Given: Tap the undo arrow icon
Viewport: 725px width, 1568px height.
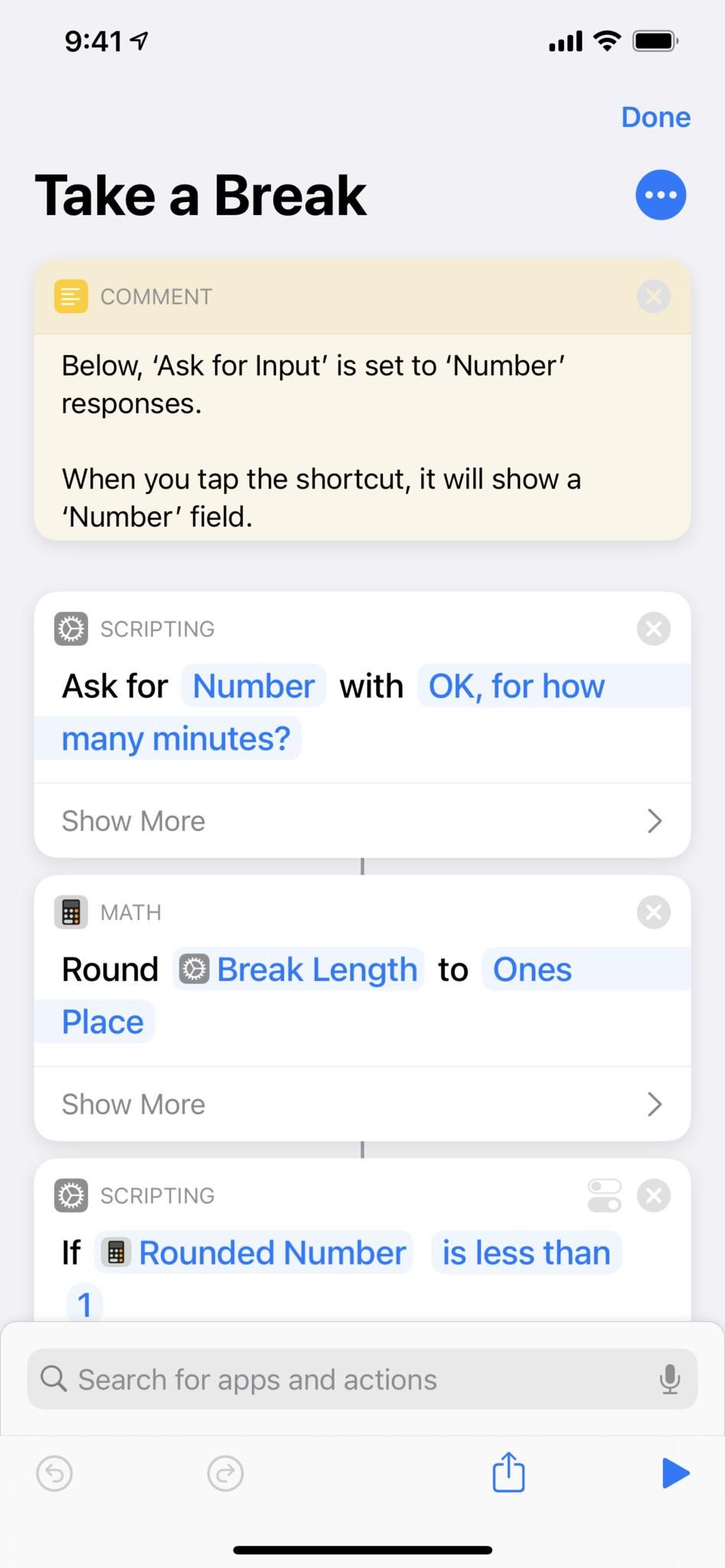Looking at the screenshot, I should [x=54, y=1472].
